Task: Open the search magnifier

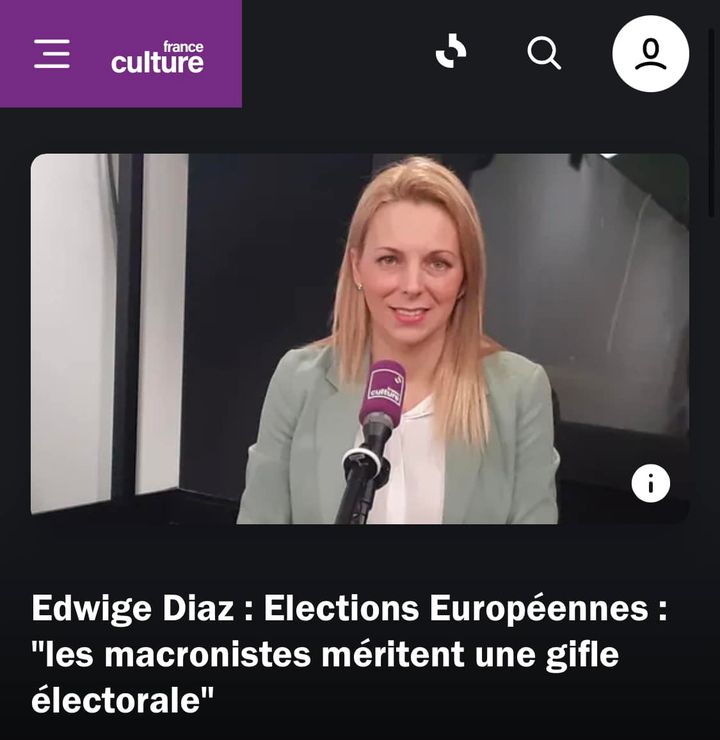Action: [544, 53]
